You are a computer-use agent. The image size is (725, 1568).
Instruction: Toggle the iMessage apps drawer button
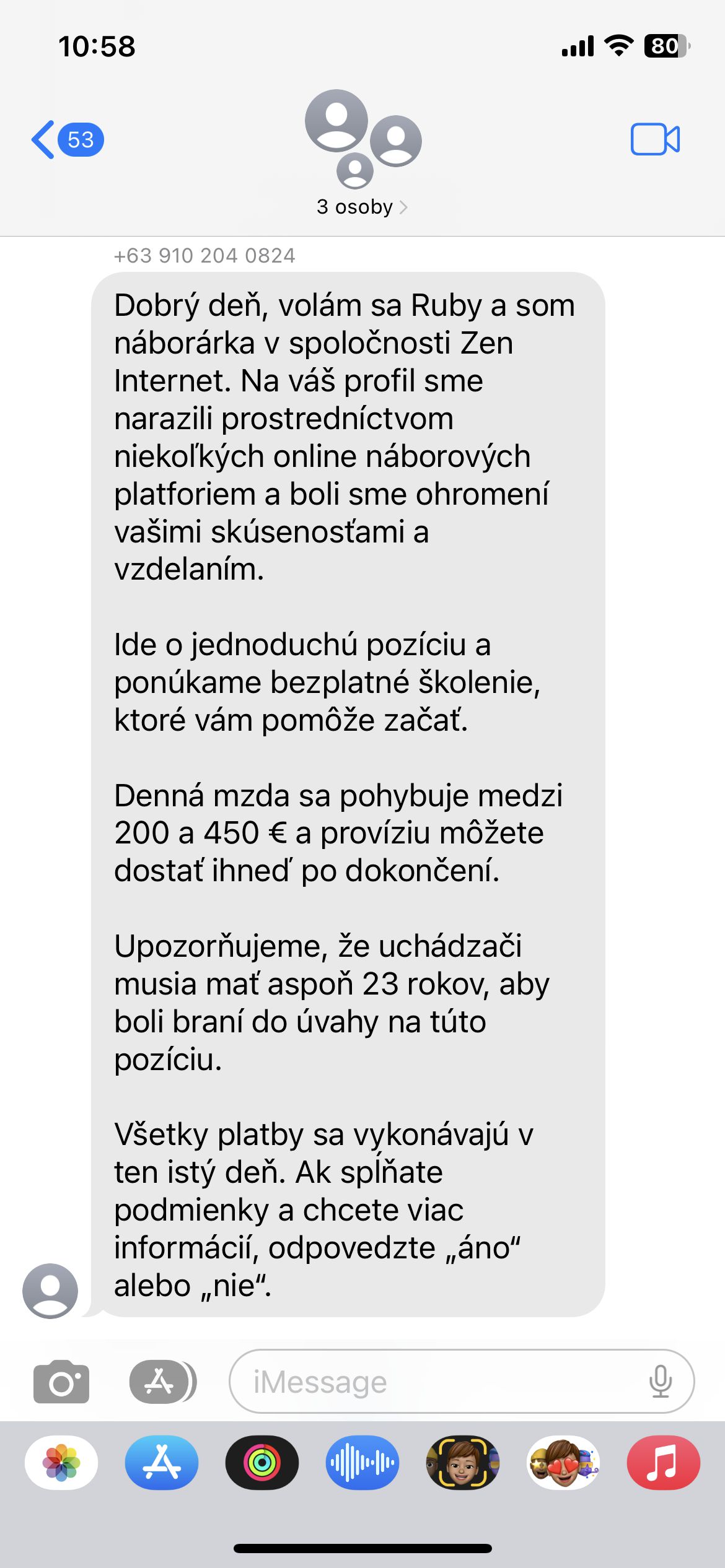point(163,1381)
